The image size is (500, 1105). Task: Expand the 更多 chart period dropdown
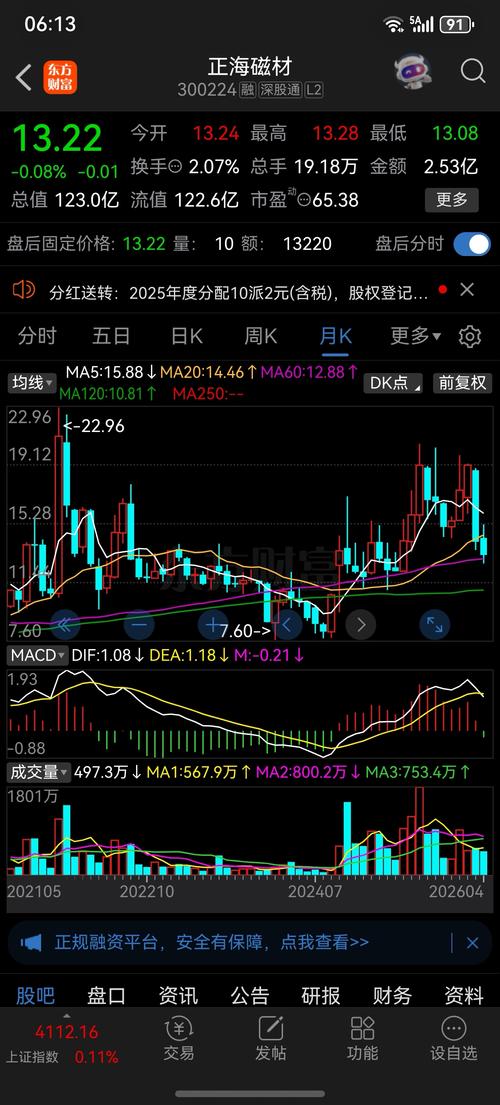(415, 336)
